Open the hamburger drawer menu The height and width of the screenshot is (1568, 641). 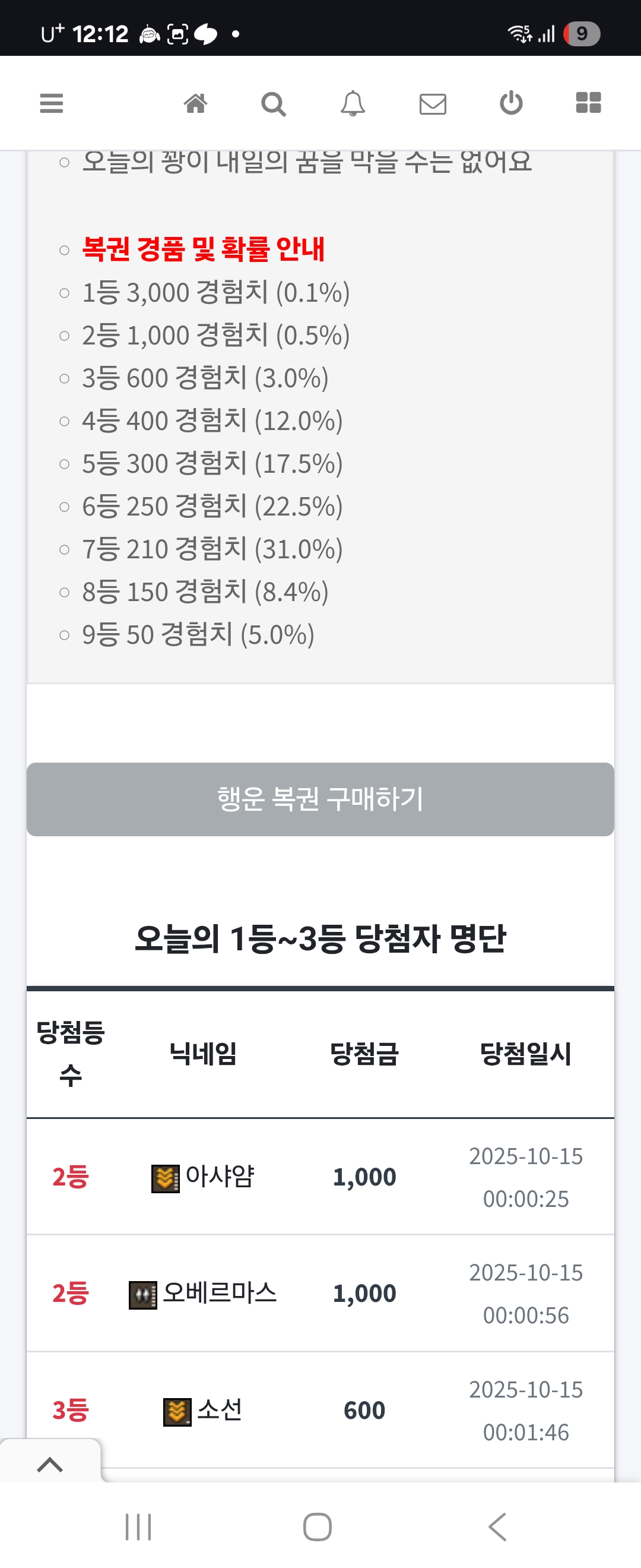pos(51,103)
